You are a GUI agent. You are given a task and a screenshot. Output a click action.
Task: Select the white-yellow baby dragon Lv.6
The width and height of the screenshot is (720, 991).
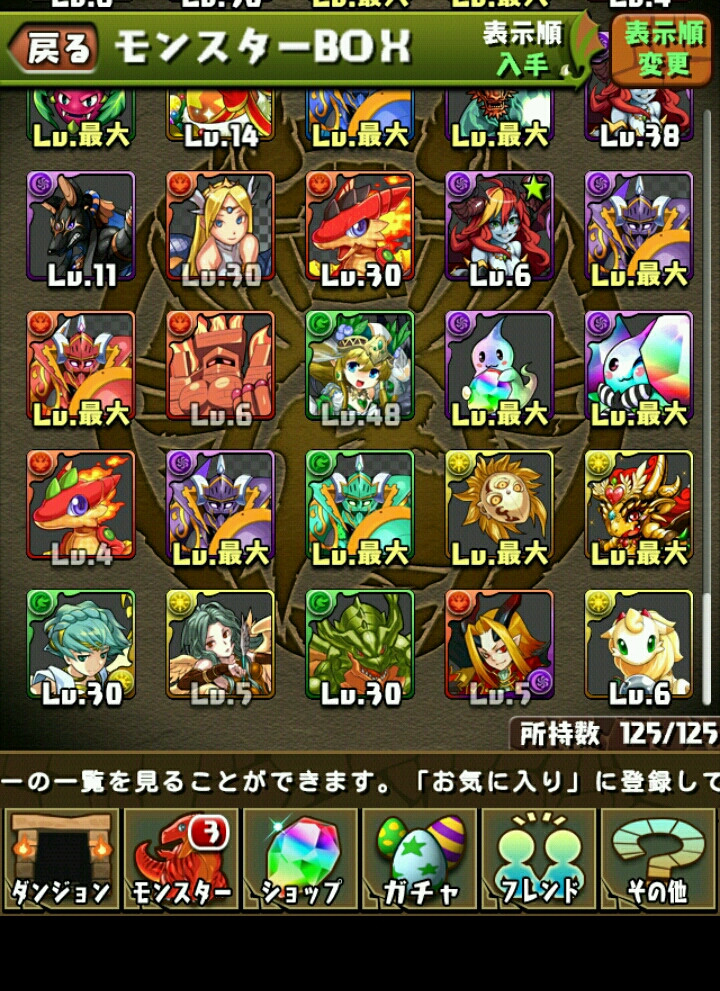[x=639, y=645]
